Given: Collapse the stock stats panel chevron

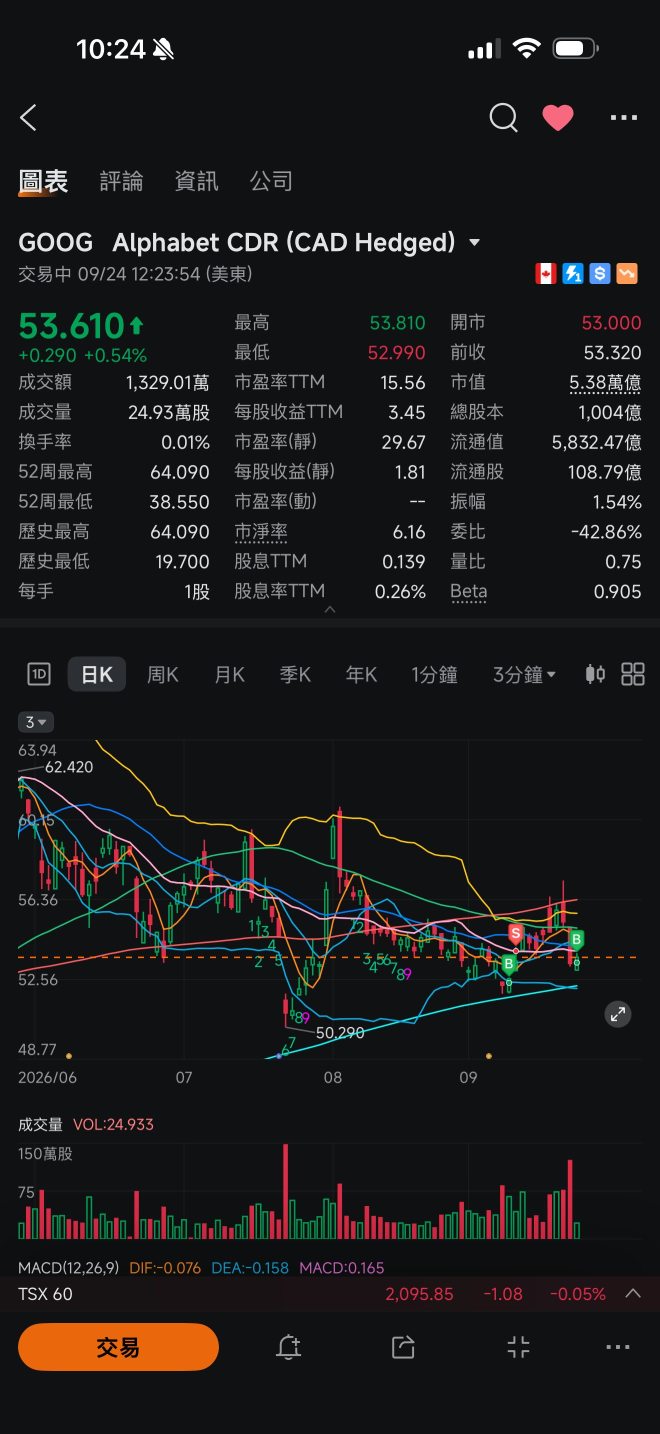Looking at the screenshot, I should (x=330, y=608).
